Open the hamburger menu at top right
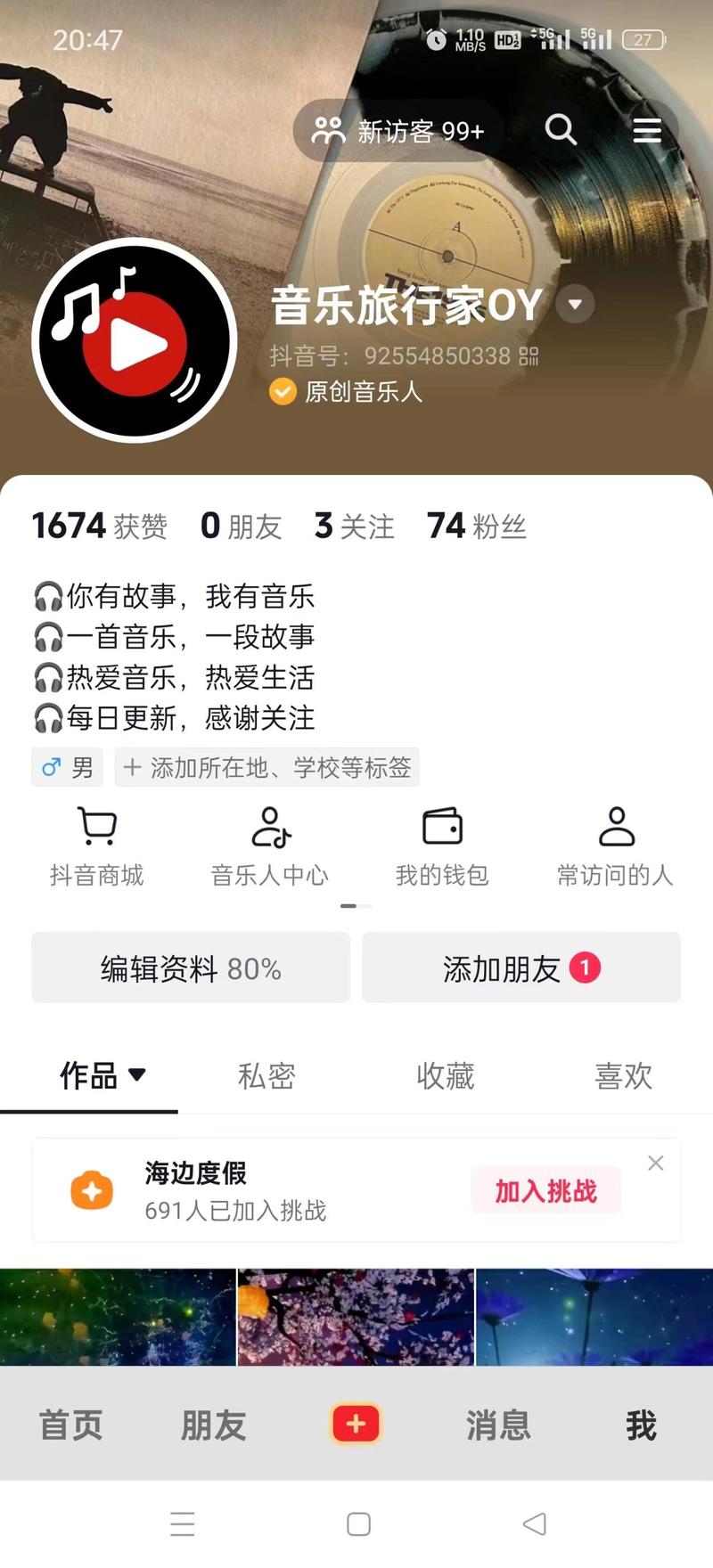Image resolution: width=713 pixels, height=1568 pixels. click(647, 130)
